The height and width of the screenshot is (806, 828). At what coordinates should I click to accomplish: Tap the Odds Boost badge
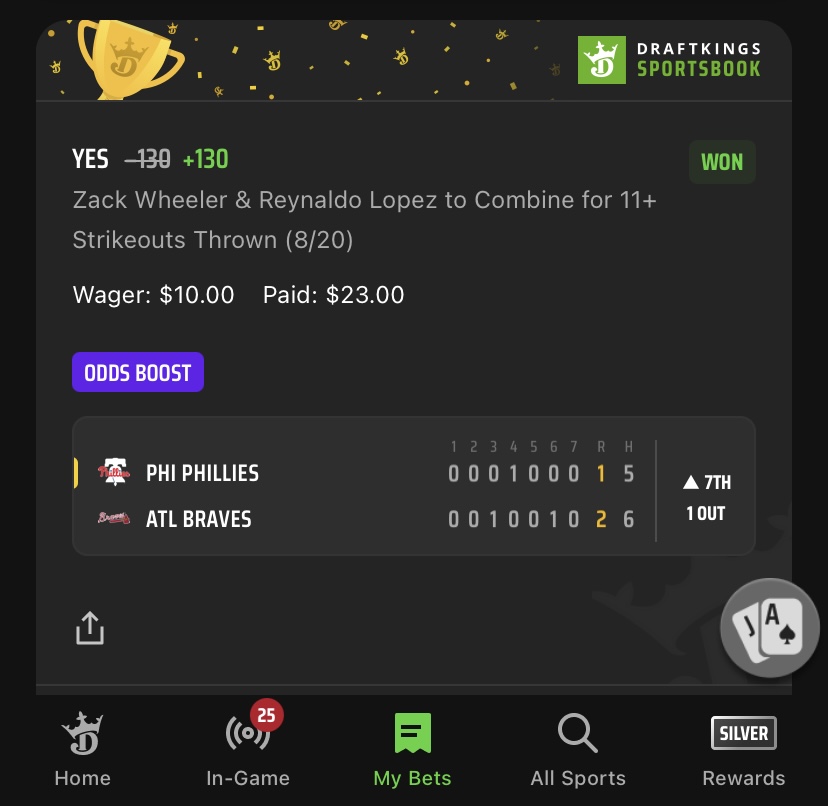(138, 373)
